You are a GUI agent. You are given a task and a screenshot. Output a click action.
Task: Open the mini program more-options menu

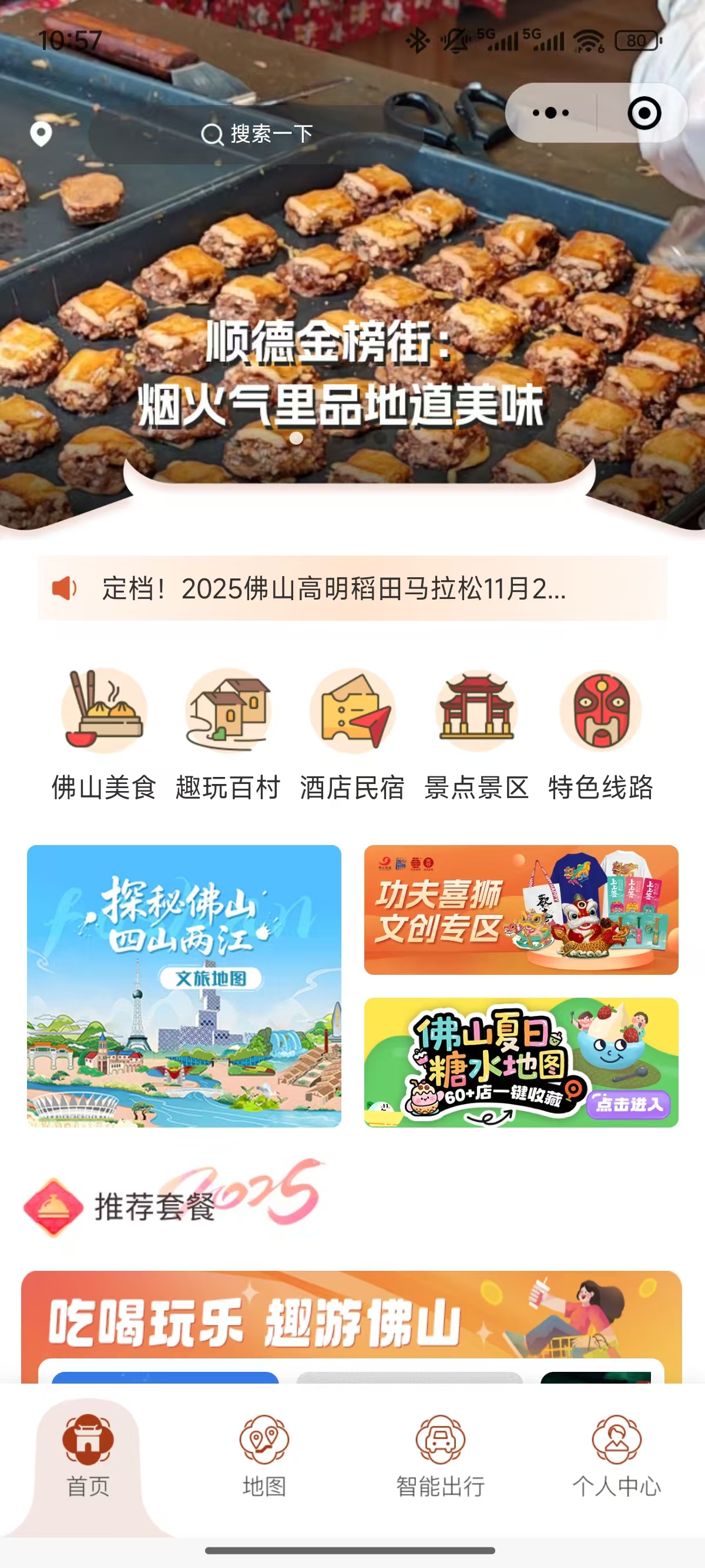coord(550,113)
